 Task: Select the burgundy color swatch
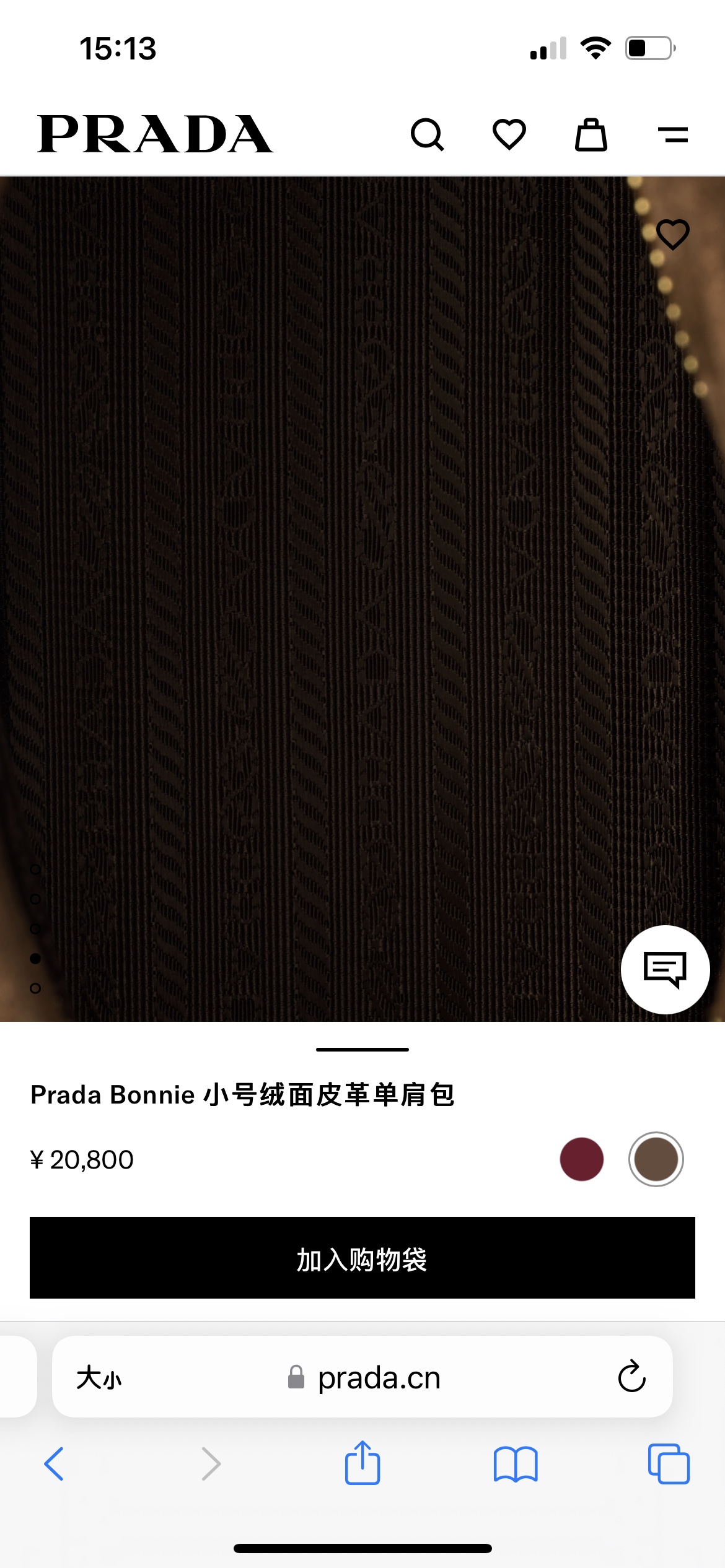(581, 1159)
